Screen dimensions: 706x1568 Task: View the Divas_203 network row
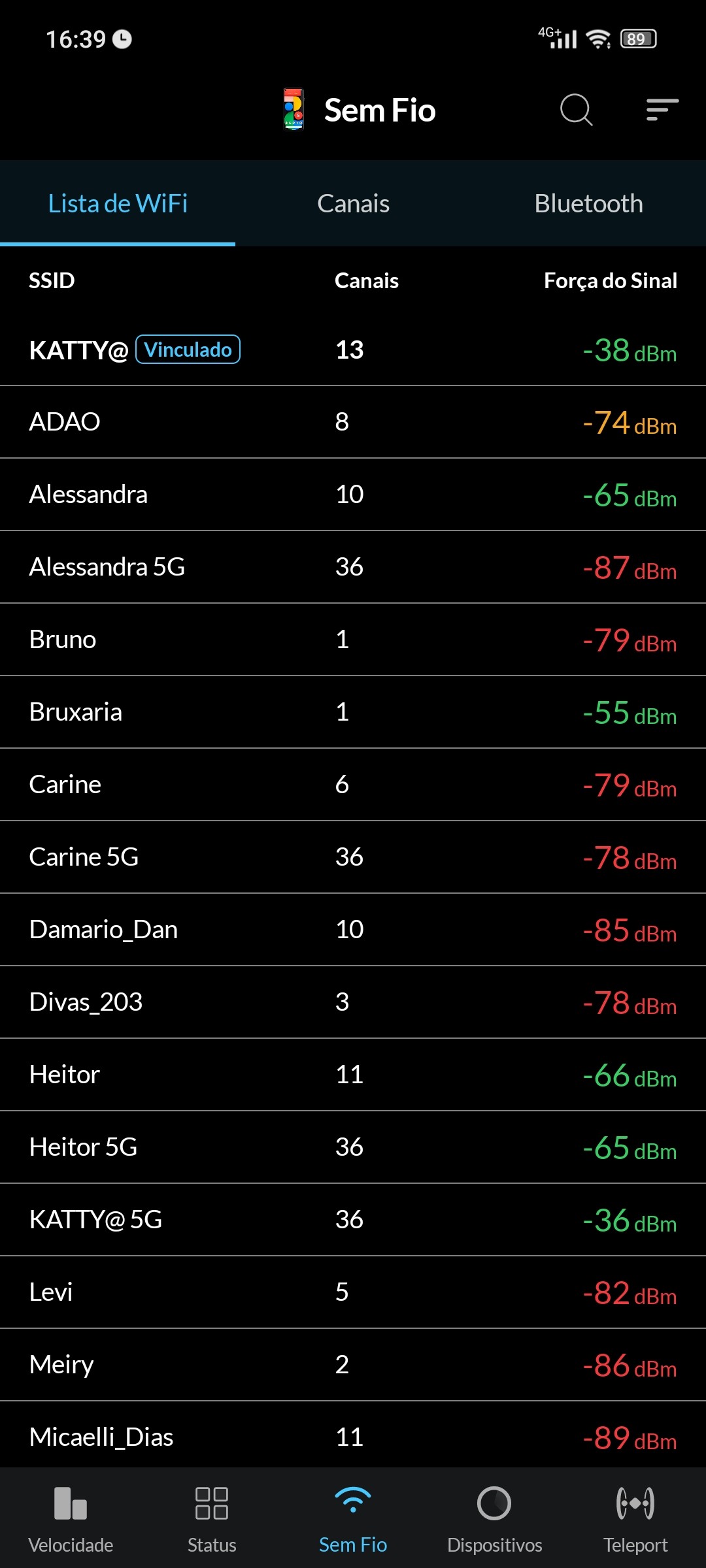[x=353, y=1002]
